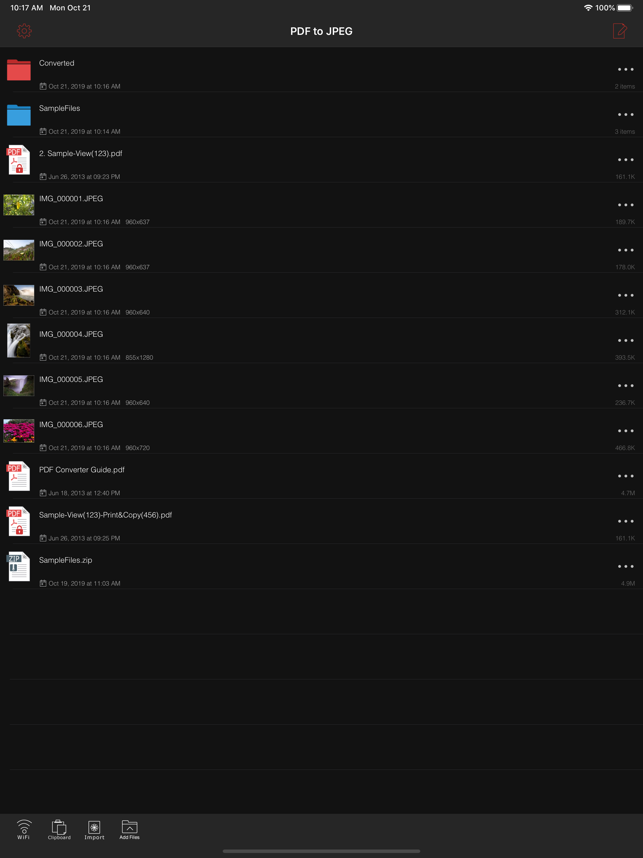Show more options for IMG_000006.JPEG

[625, 431]
